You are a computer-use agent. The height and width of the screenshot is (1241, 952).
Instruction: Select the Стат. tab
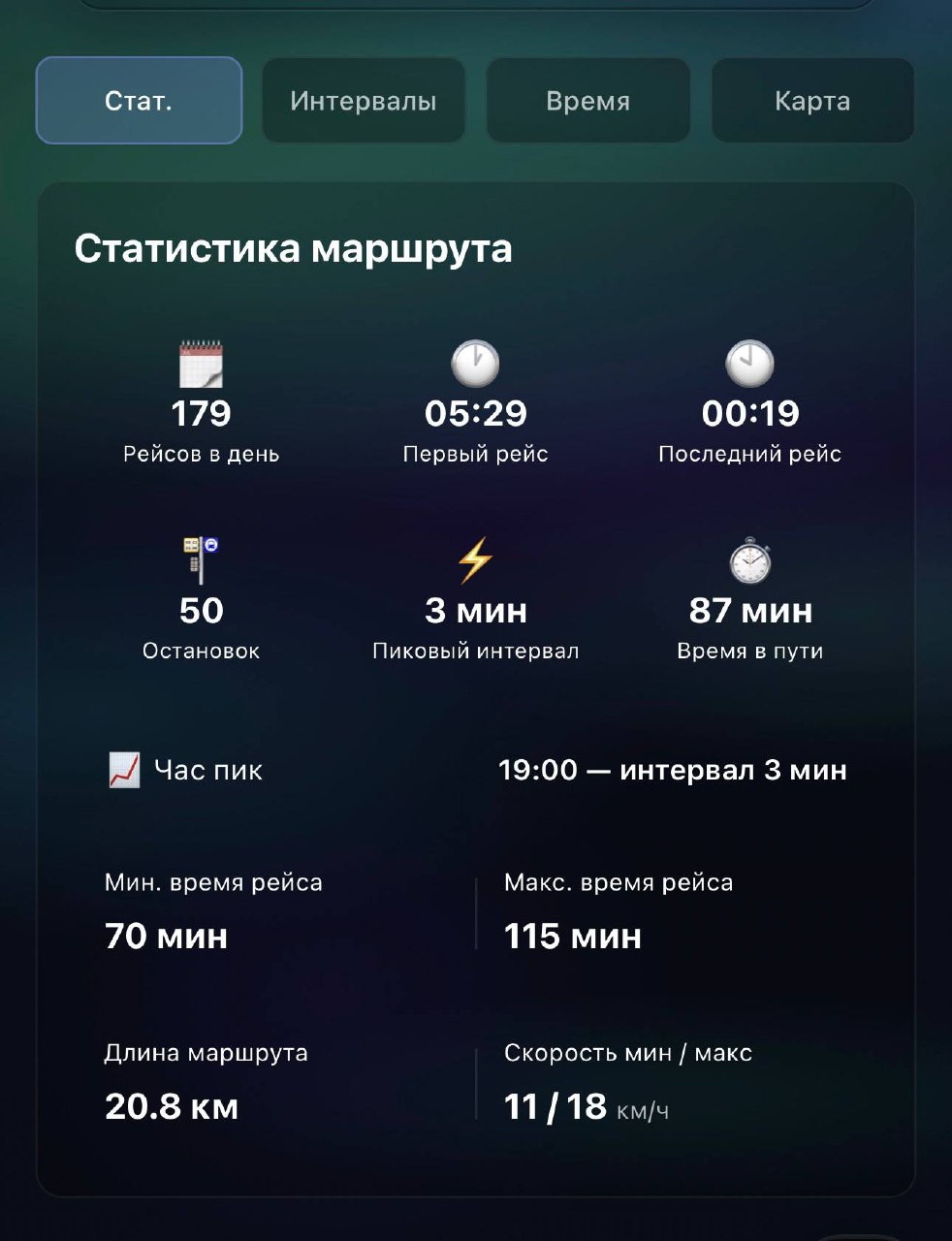139,101
